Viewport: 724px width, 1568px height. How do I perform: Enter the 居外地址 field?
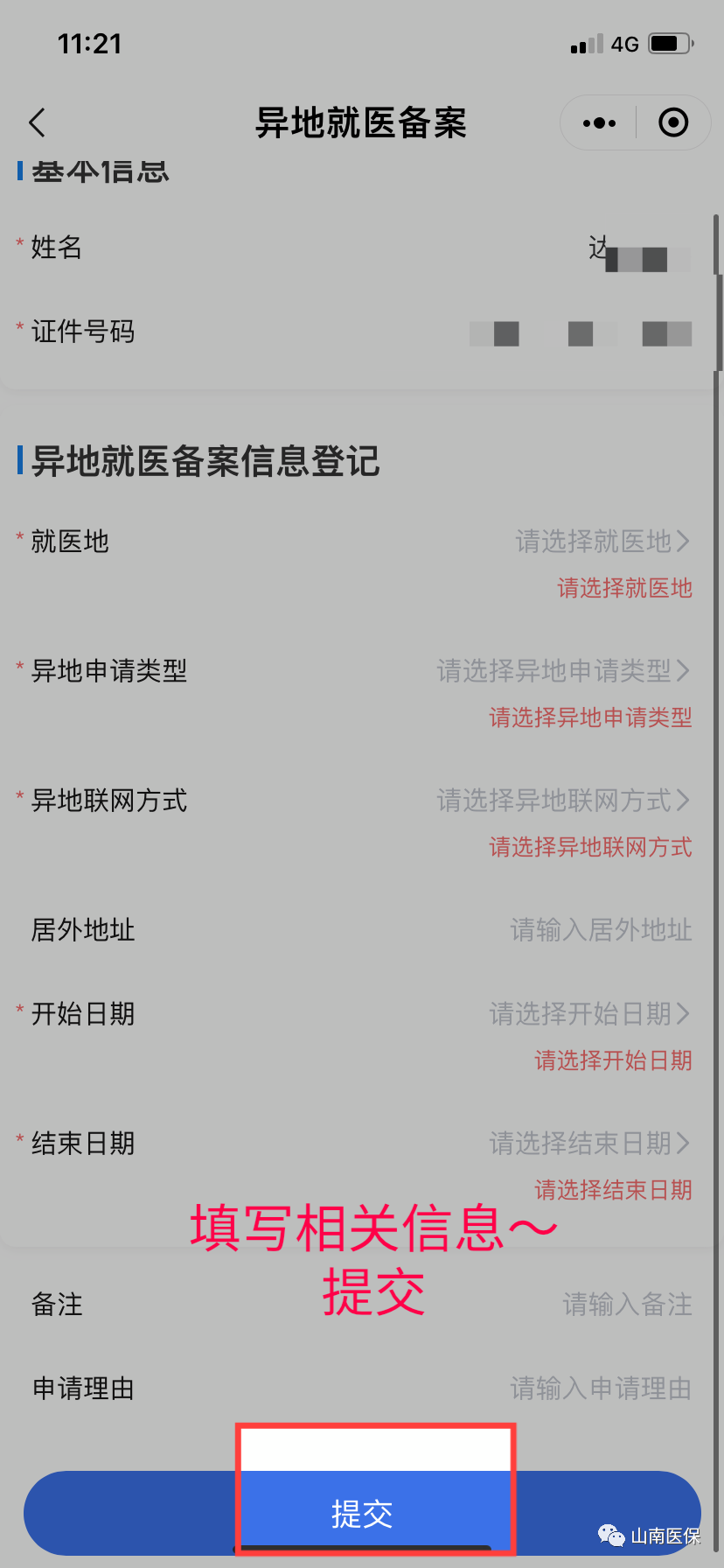pos(601,930)
